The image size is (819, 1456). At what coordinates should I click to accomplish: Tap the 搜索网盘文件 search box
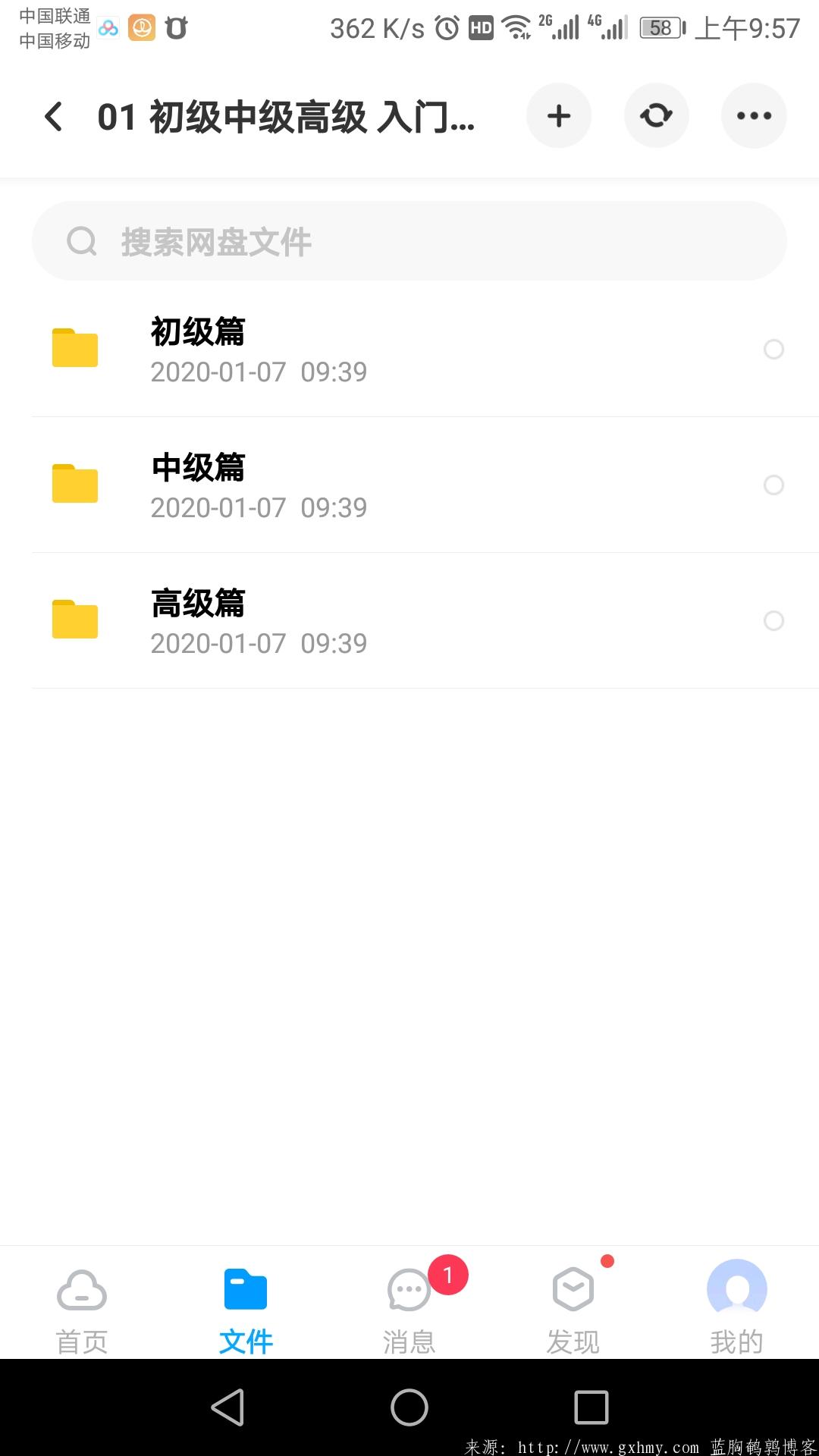click(409, 241)
